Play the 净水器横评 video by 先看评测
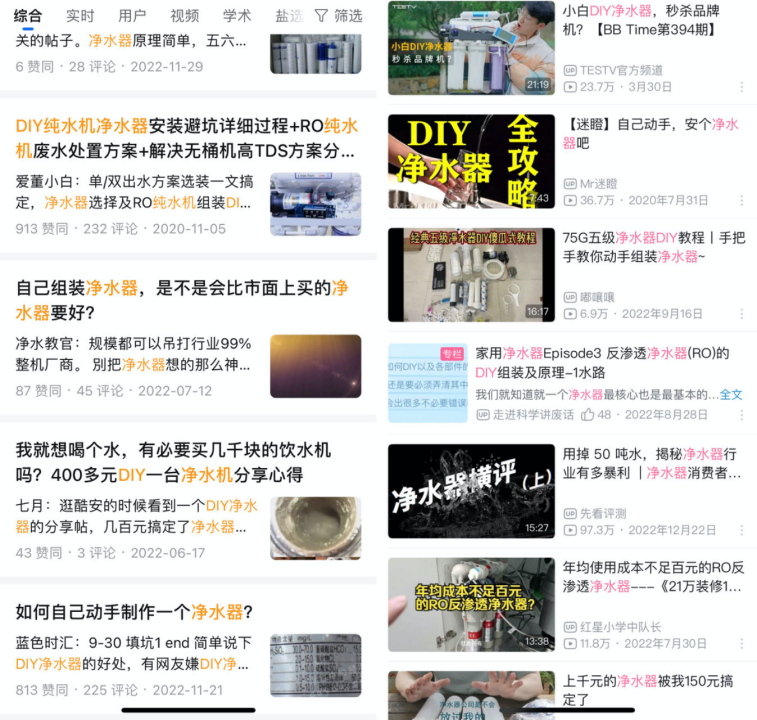This screenshot has width=757, height=720. pos(471,491)
